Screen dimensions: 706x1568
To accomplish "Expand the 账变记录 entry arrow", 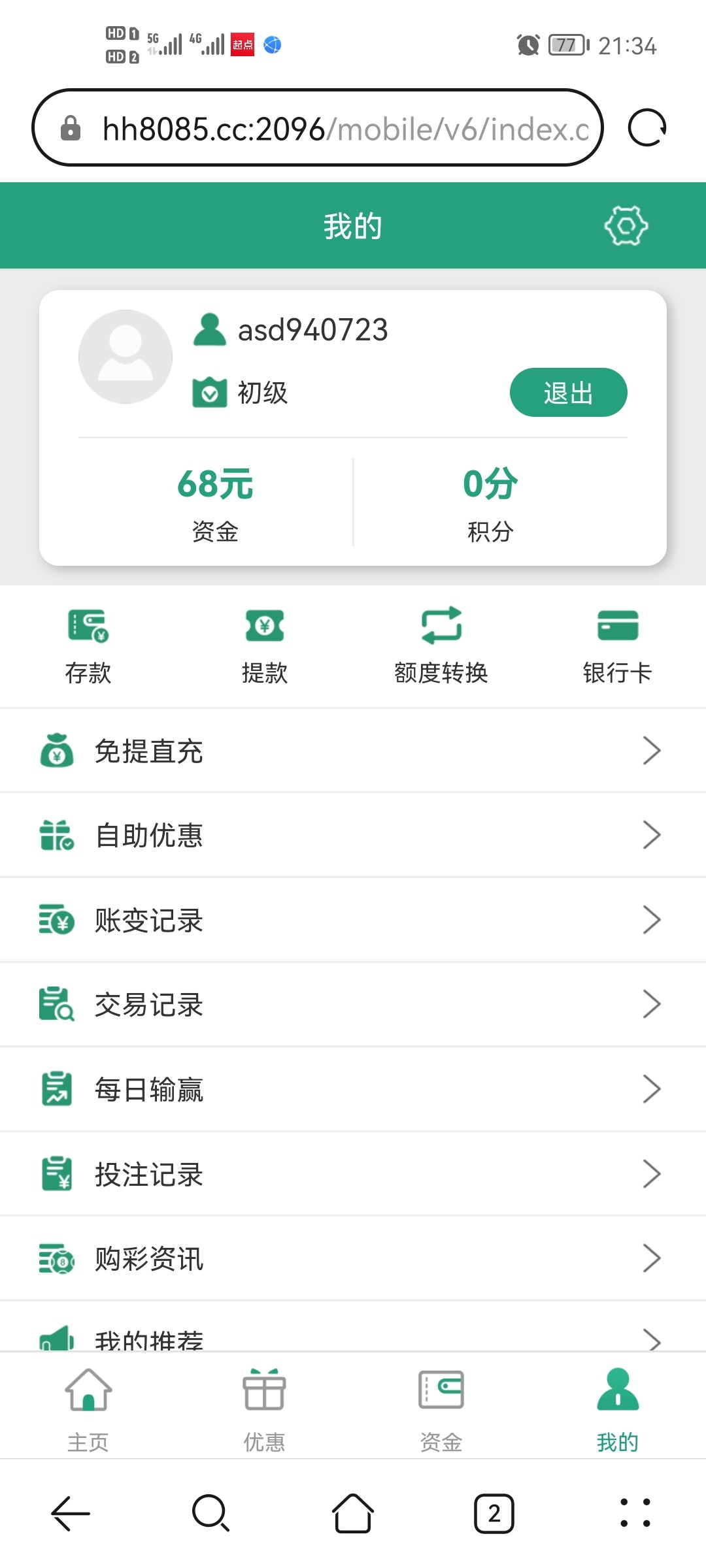I will (652, 920).
